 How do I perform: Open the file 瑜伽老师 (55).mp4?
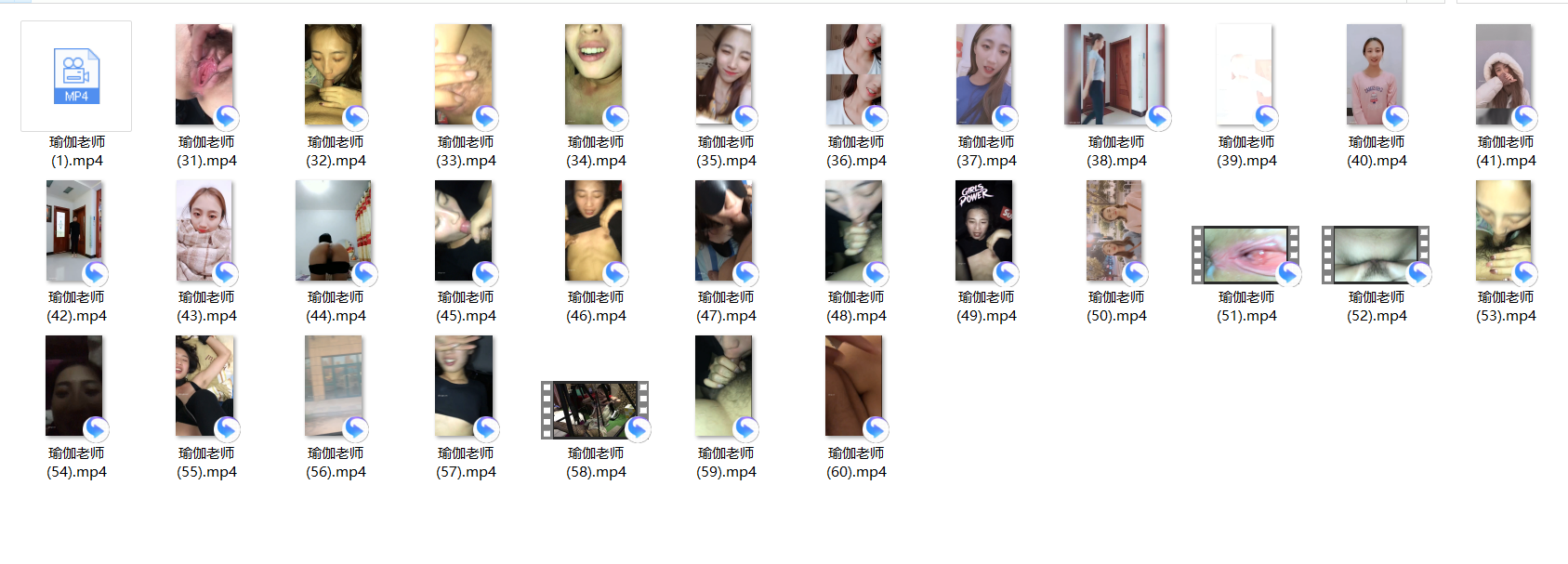coord(204,387)
